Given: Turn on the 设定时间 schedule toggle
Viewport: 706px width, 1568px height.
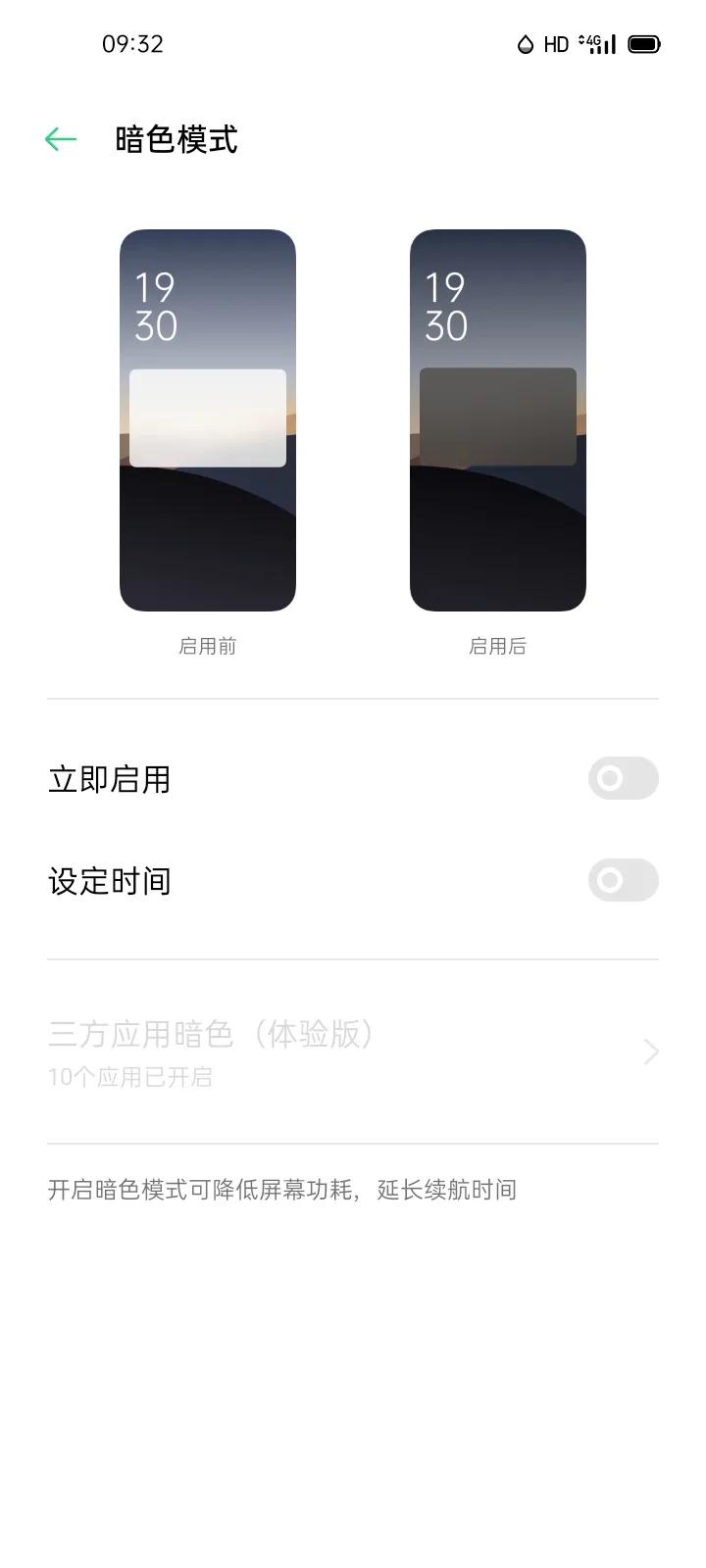Looking at the screenshot, I should [x=623, y=881].
